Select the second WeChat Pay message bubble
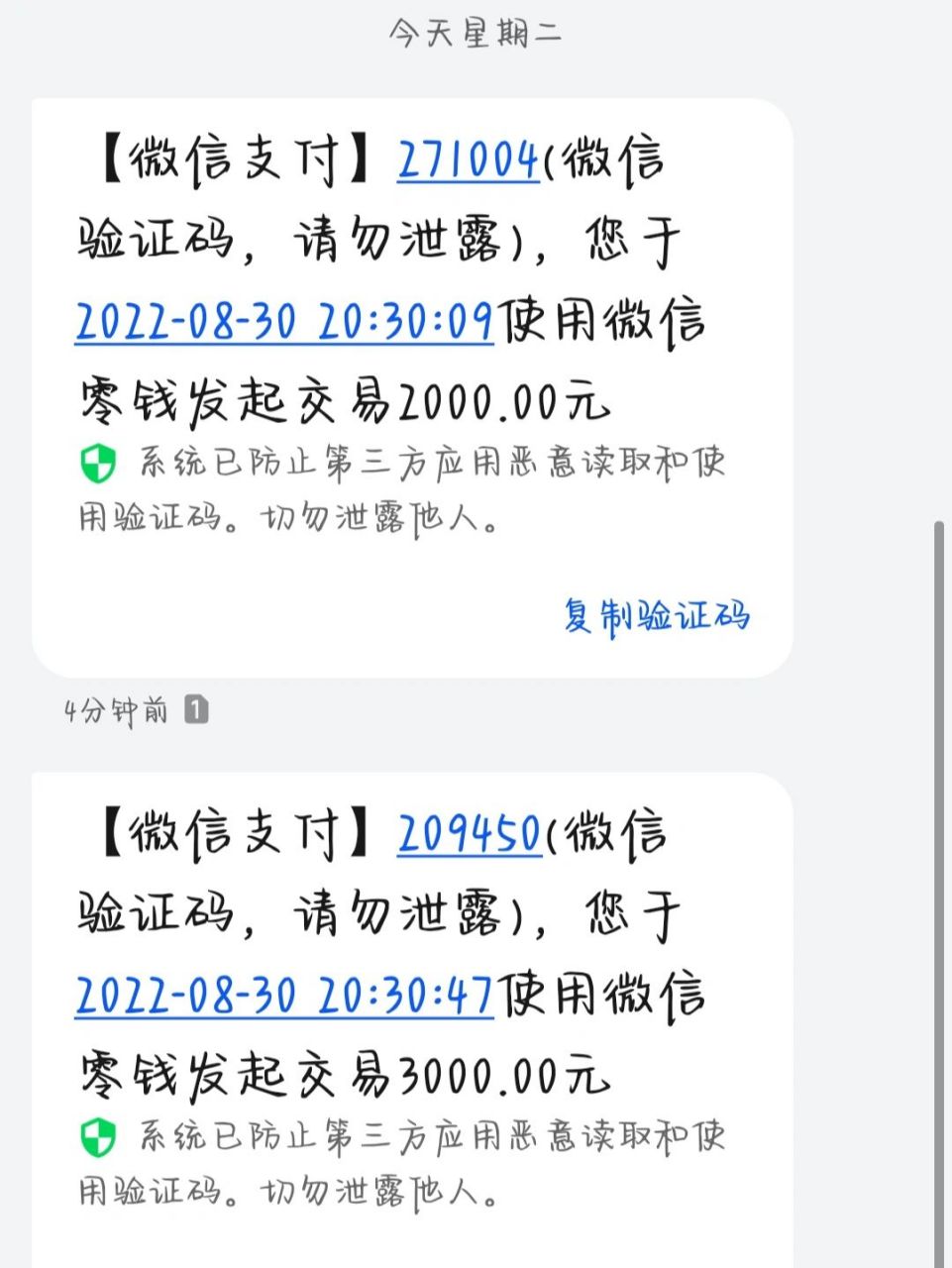This screenshot has height=1268, width=952. click(416, 1020)
